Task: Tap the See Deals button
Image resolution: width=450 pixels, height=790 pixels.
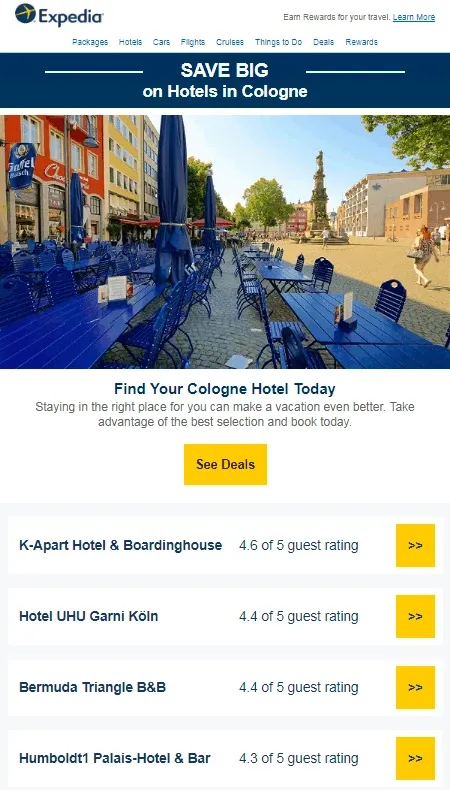Action: point(225,465)
